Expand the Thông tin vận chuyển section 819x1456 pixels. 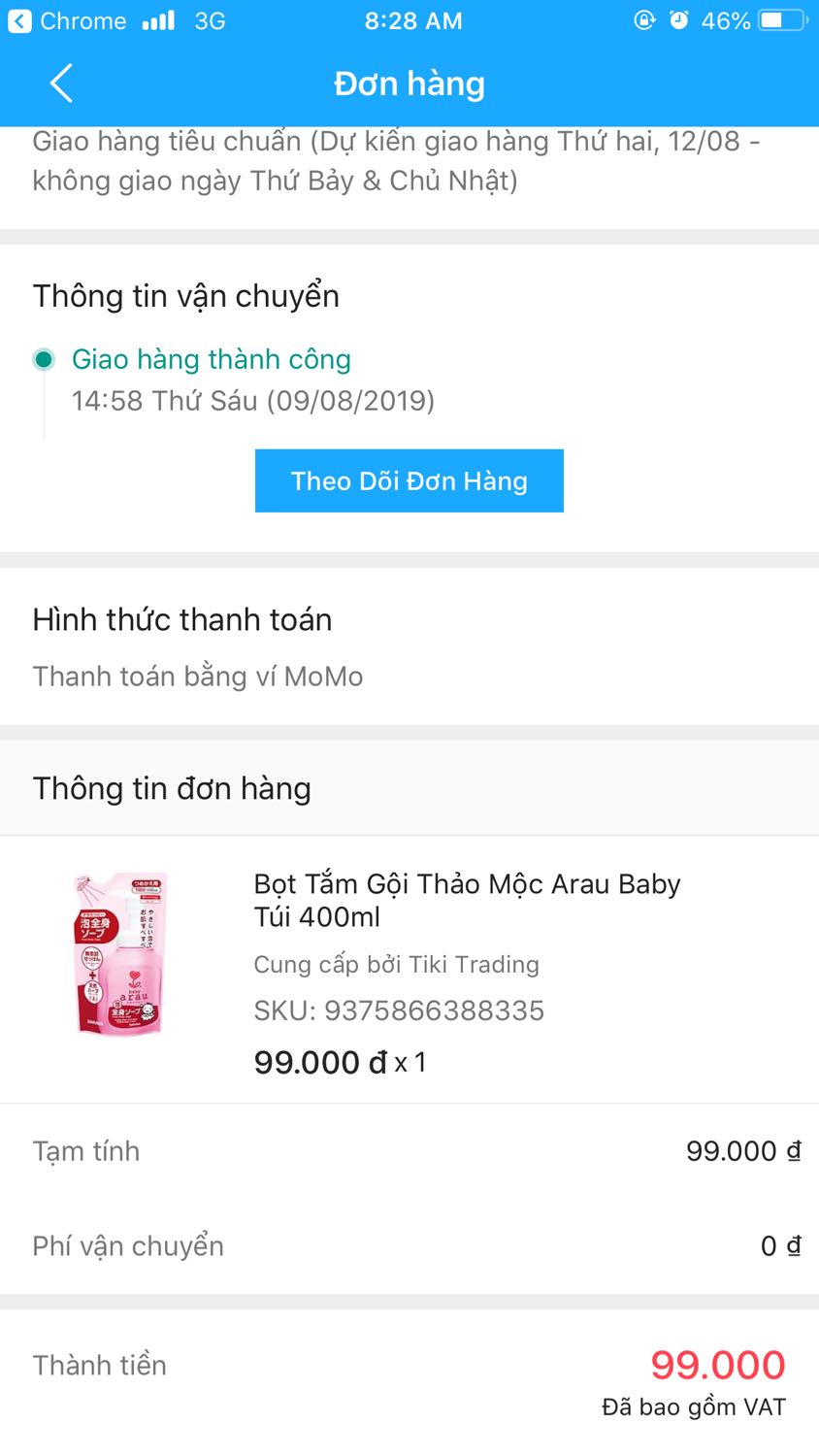pos(185,296)
